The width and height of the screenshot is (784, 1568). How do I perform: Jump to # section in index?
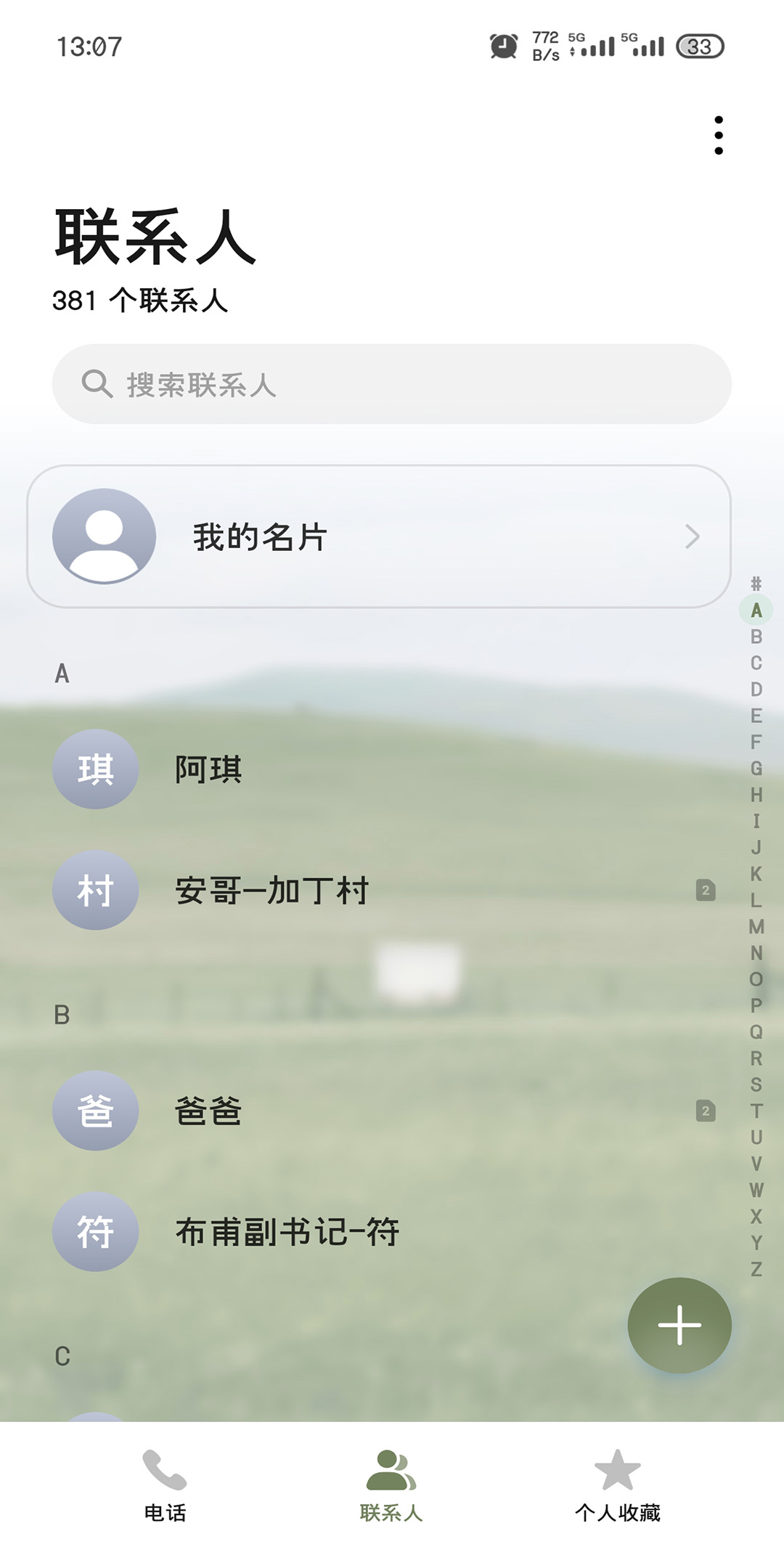point(756,584)
